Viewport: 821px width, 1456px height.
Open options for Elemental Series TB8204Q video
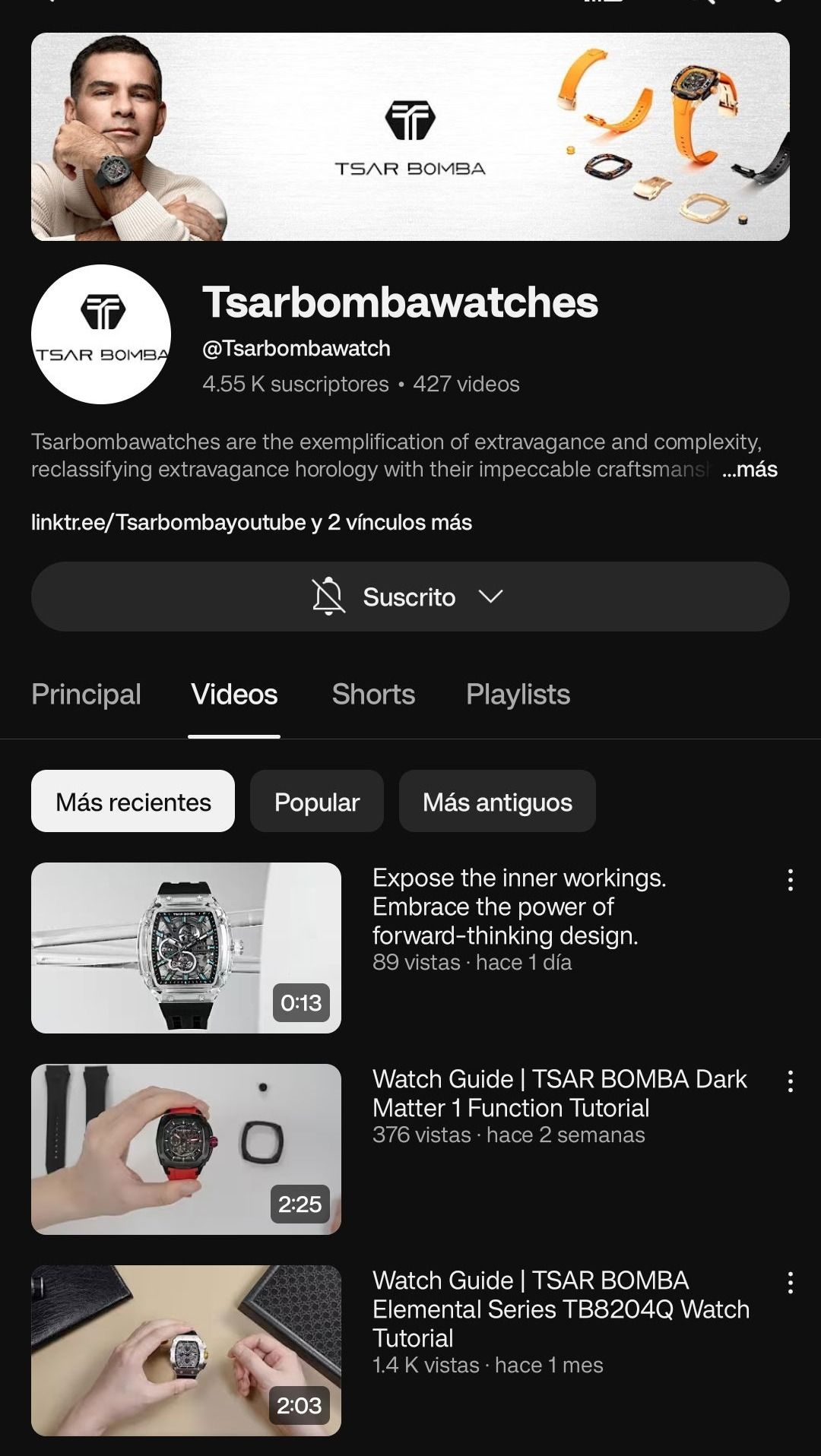(791, 1283)
